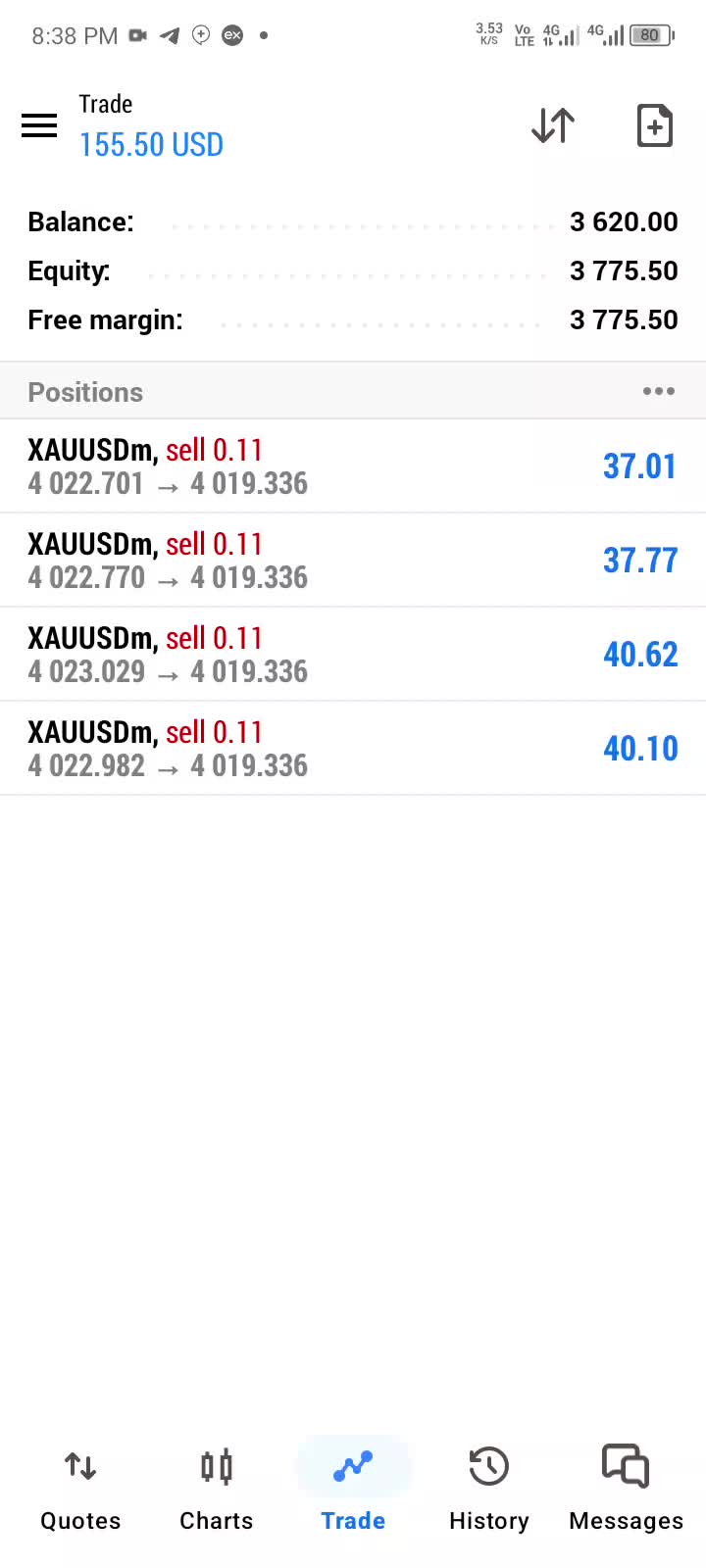
Task: Switch to the Quotes tab
Action: (80, 1490)
